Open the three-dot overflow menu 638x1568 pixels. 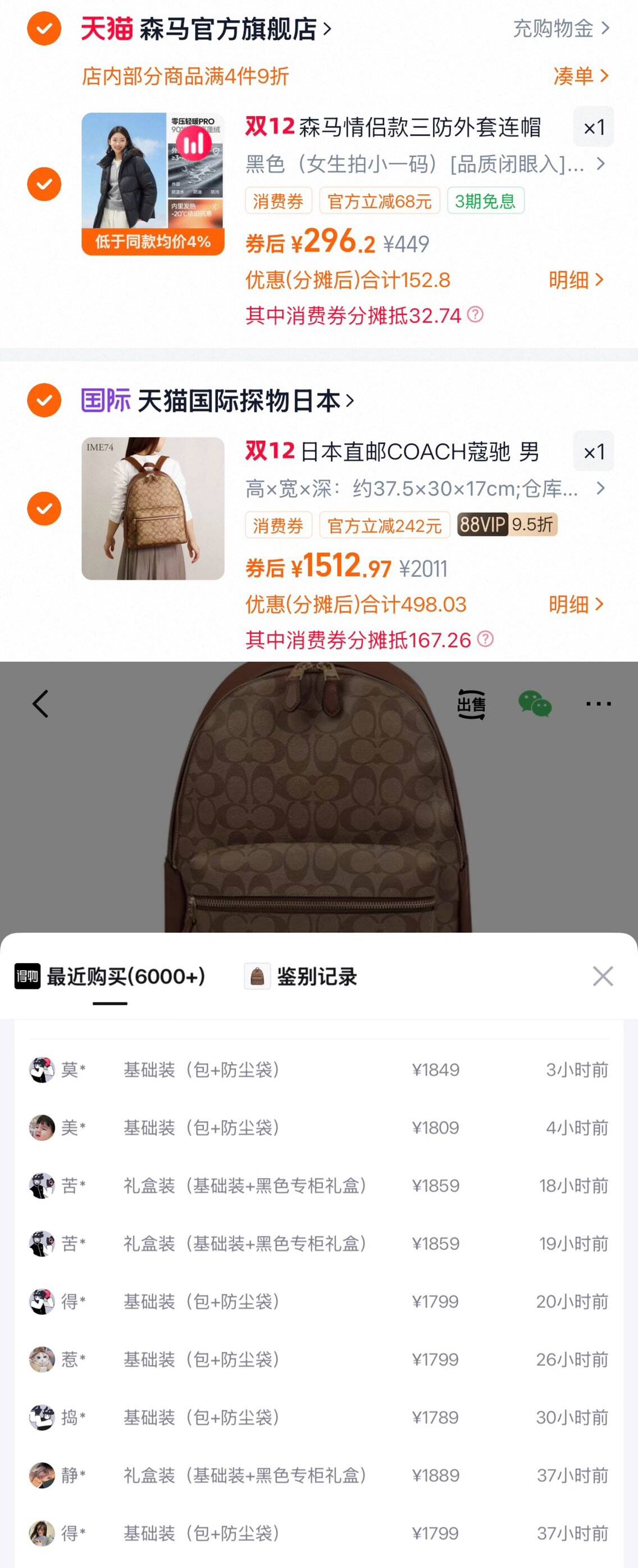[598, 704]
